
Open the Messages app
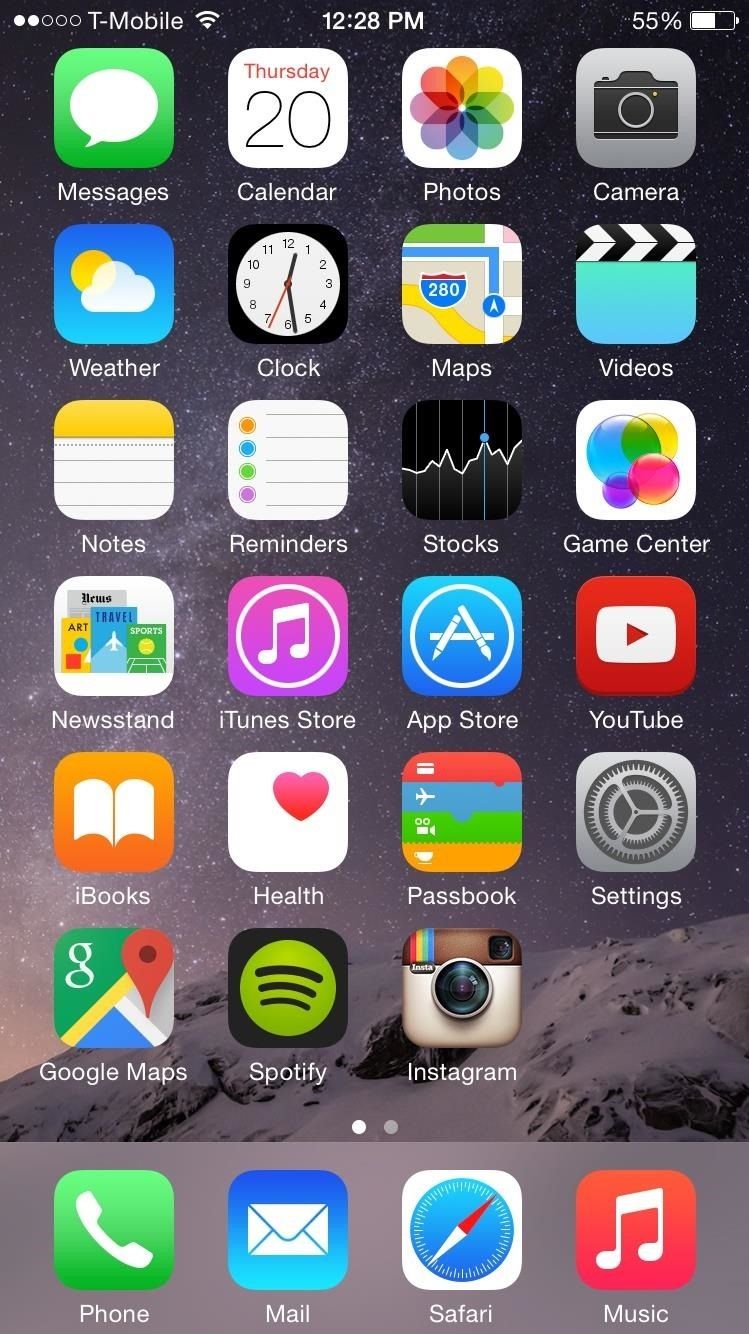pos(113,108)
